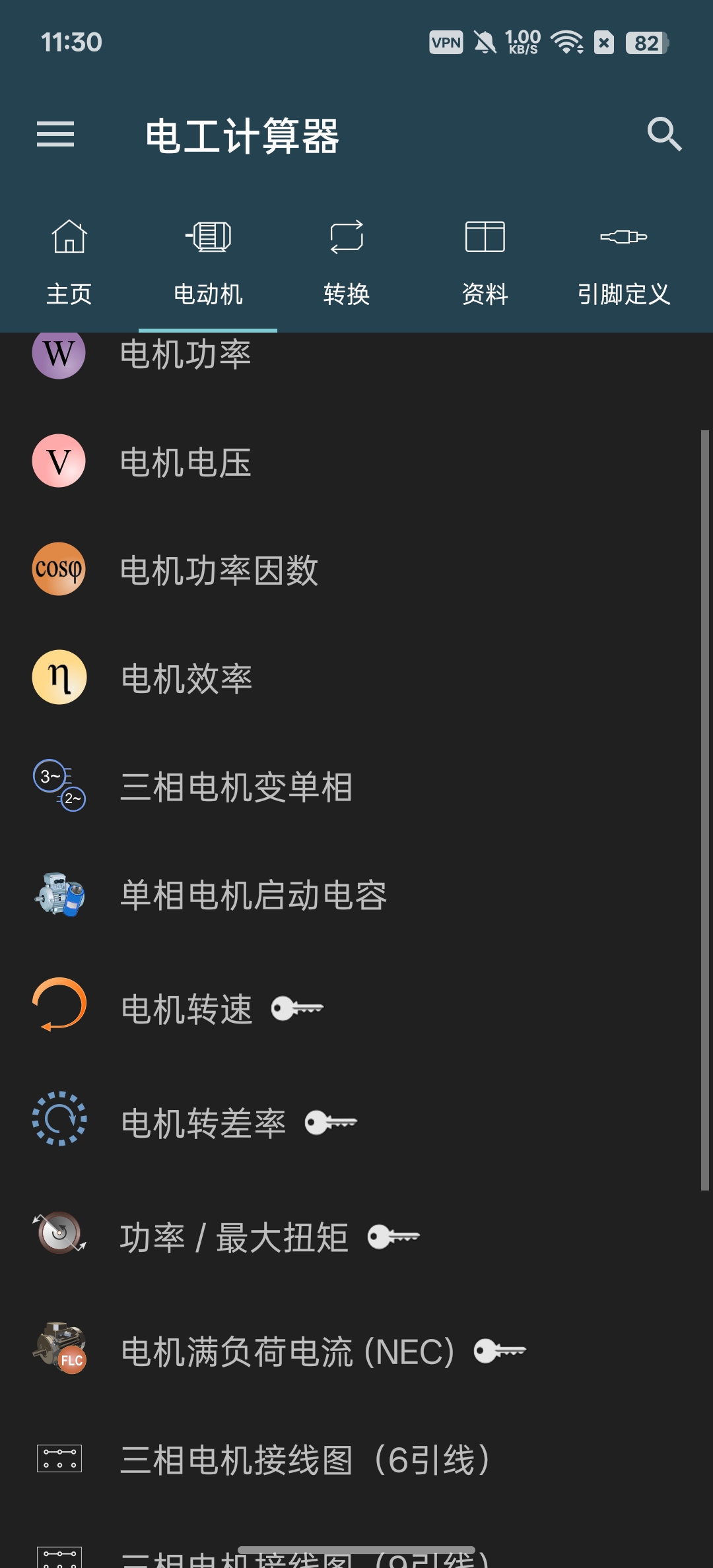Tap the W icon for 电机功率
The image size is (713, 1568).
[x=58, y=354]
